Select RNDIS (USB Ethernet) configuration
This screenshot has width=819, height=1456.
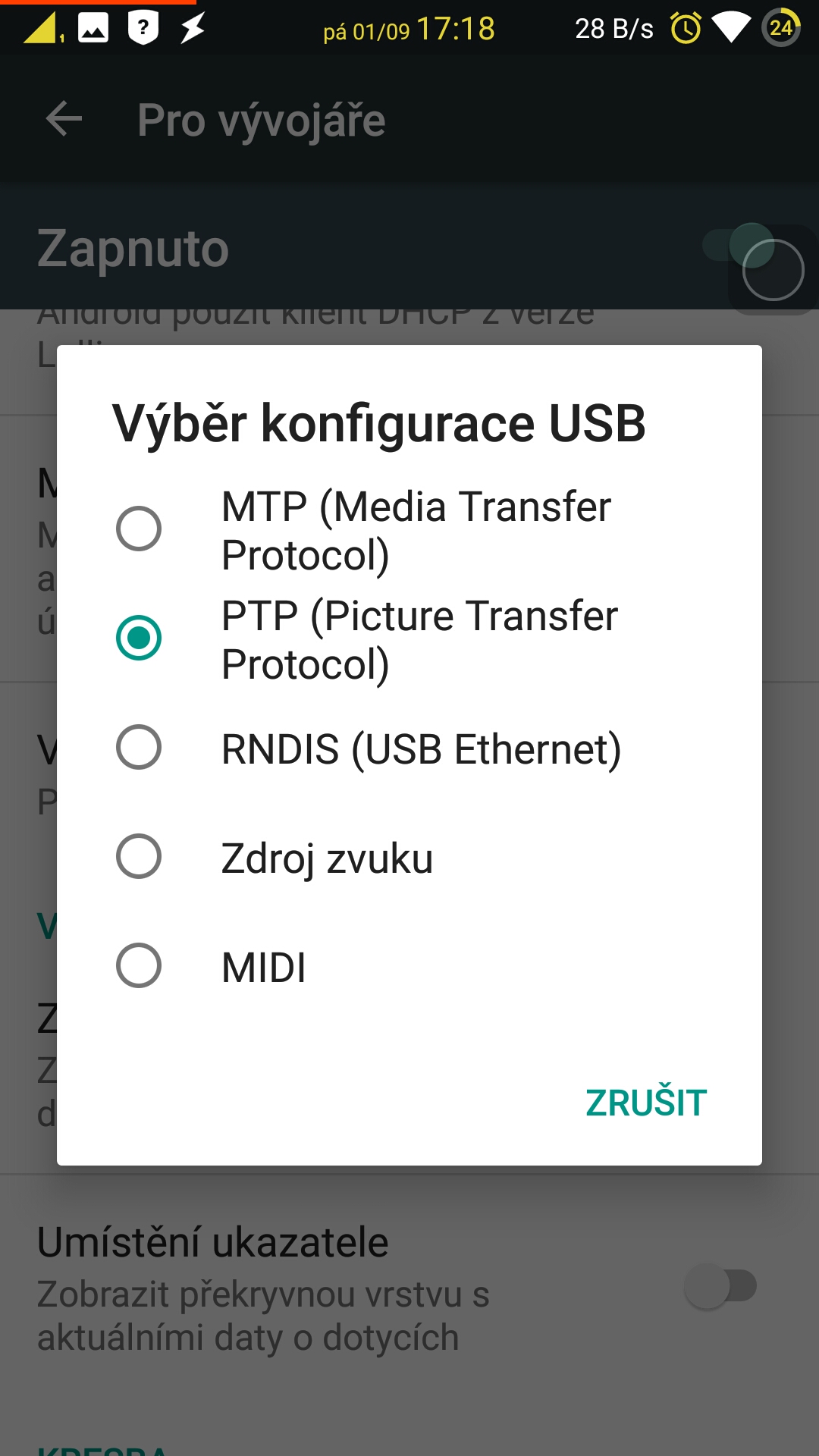[x=409, y=748]
